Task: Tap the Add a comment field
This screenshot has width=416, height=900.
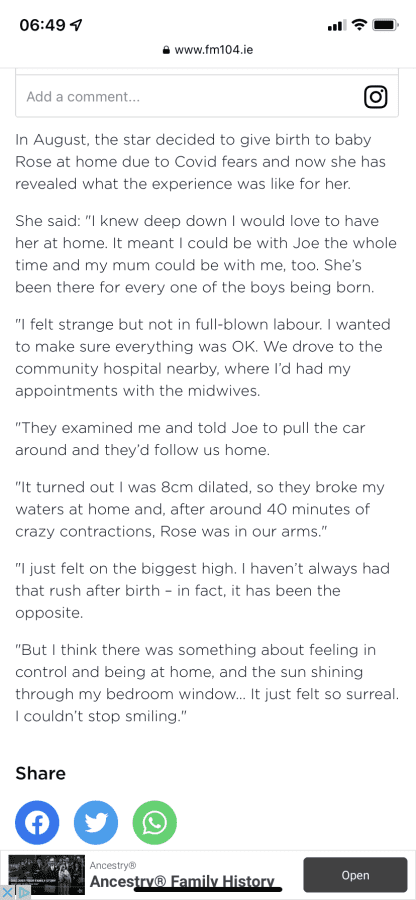Action: click(x=189, y=96)
